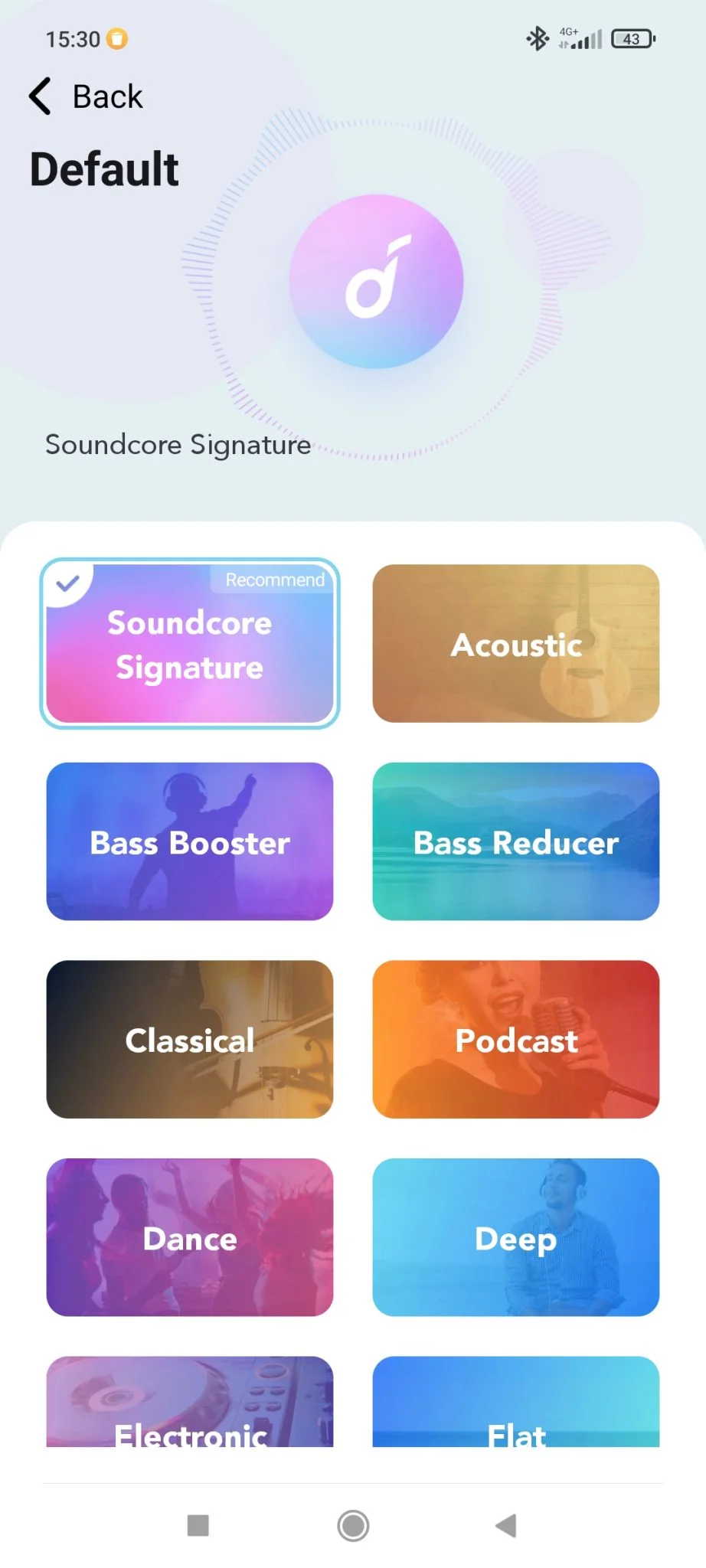The image size is (706, 1568).
Task: Select the Soundcore Signature preset
Action: tap(189, 644)
